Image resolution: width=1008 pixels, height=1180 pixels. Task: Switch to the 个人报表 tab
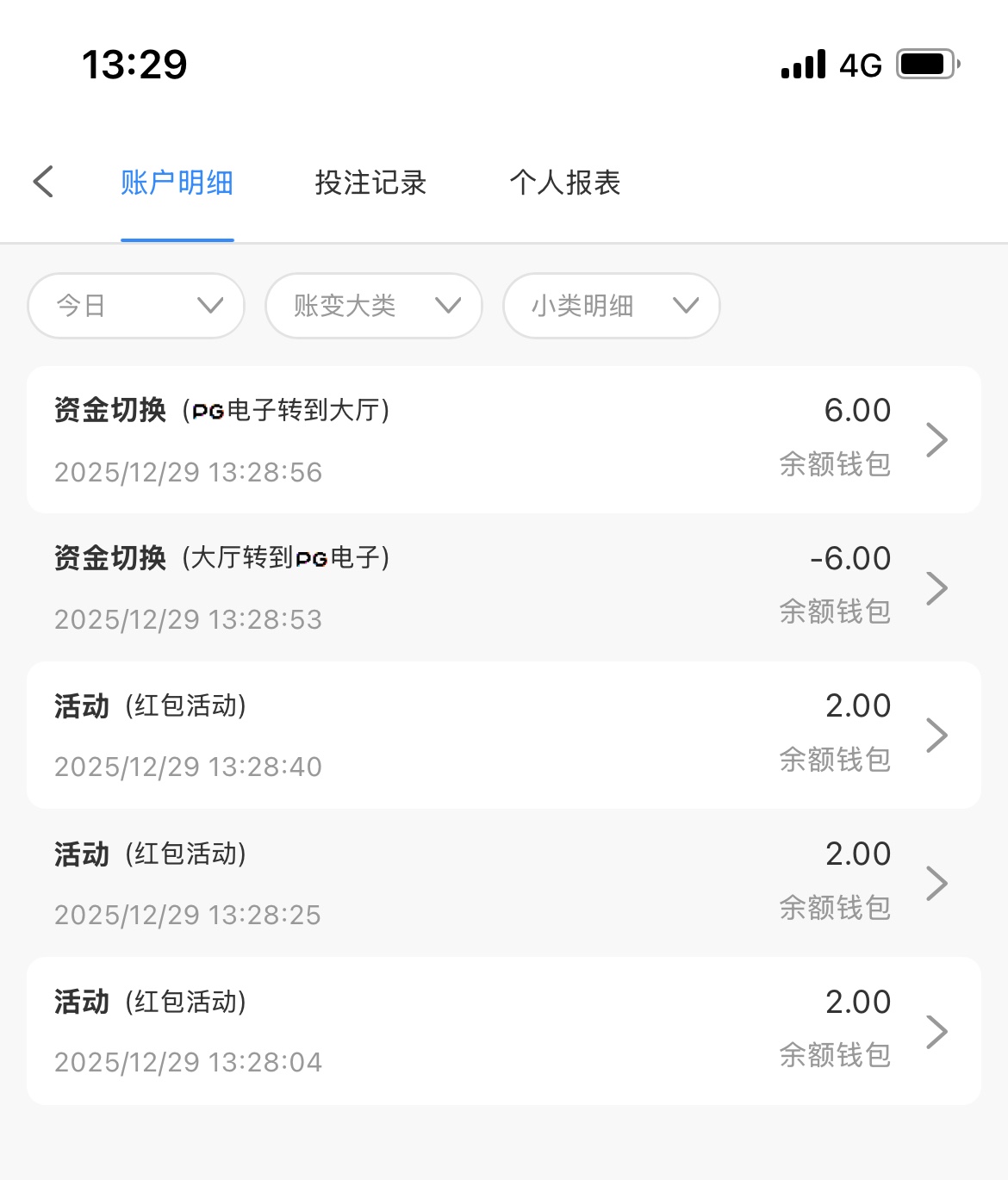[x=564, y=183]
